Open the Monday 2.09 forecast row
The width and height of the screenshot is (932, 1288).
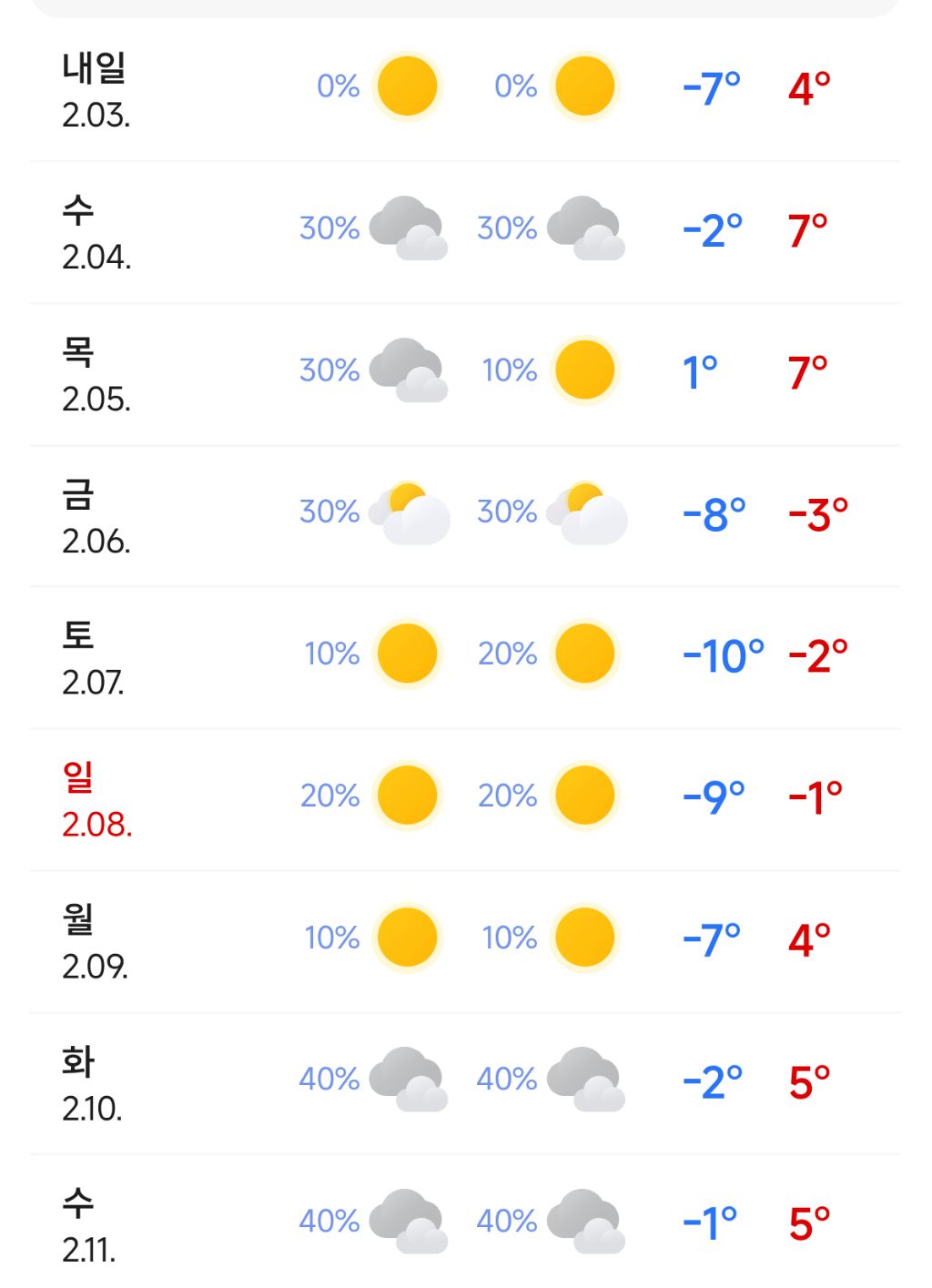[x=465, y=942]
